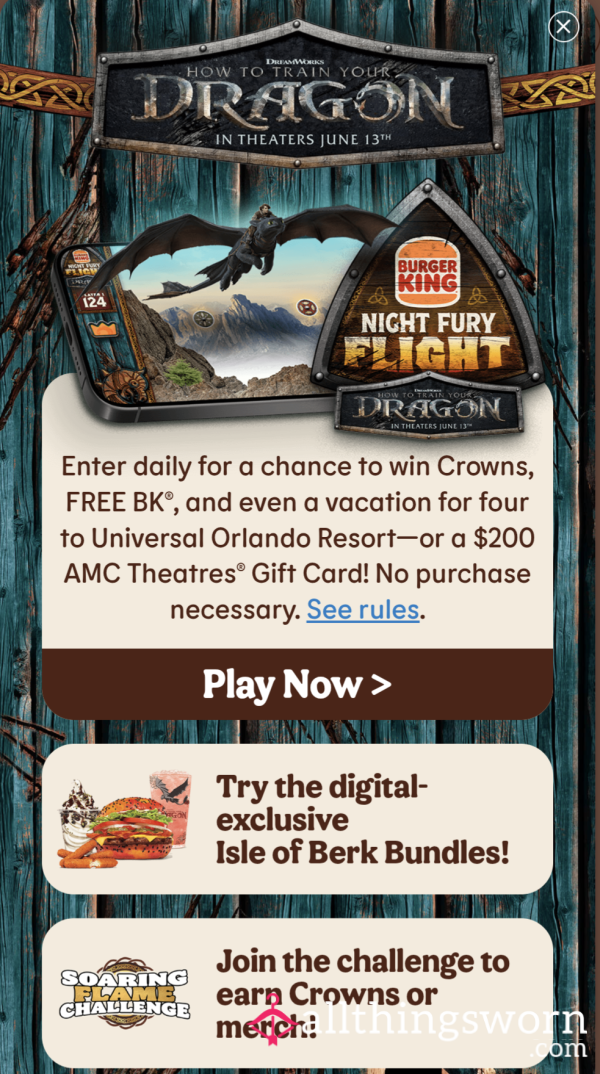Open the Isle of Berk Bundles card
Image resolution: width=600 pixels, height=1074 pixels.
coord(297,819)
